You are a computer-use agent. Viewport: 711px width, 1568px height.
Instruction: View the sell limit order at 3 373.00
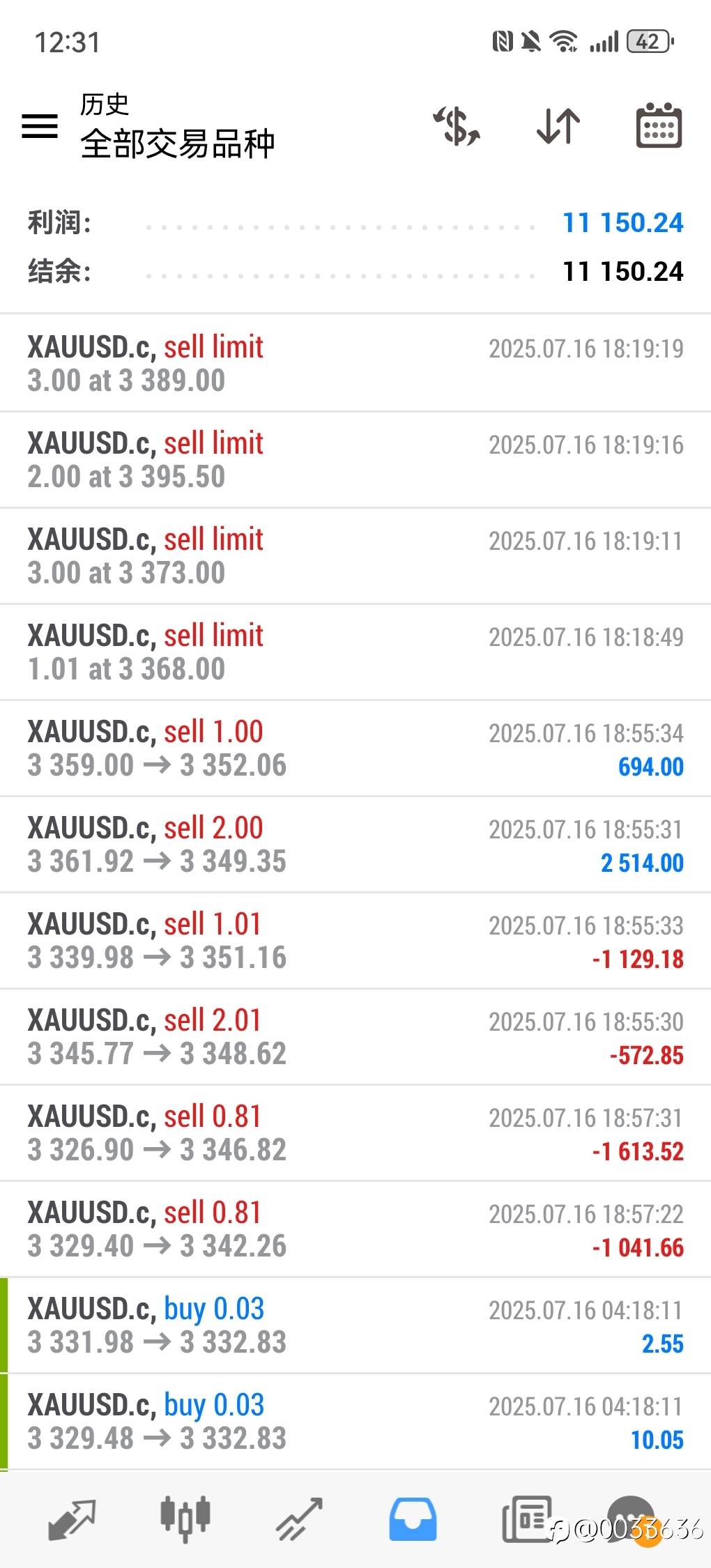[355, 555]
